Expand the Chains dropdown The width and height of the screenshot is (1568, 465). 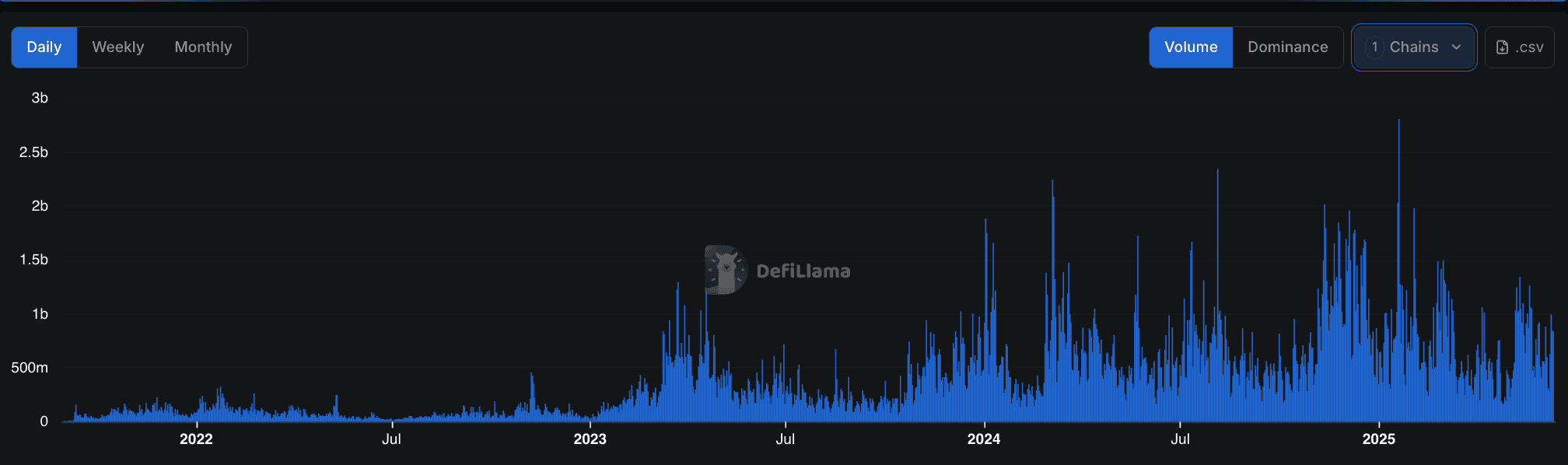click(1413, 47)
